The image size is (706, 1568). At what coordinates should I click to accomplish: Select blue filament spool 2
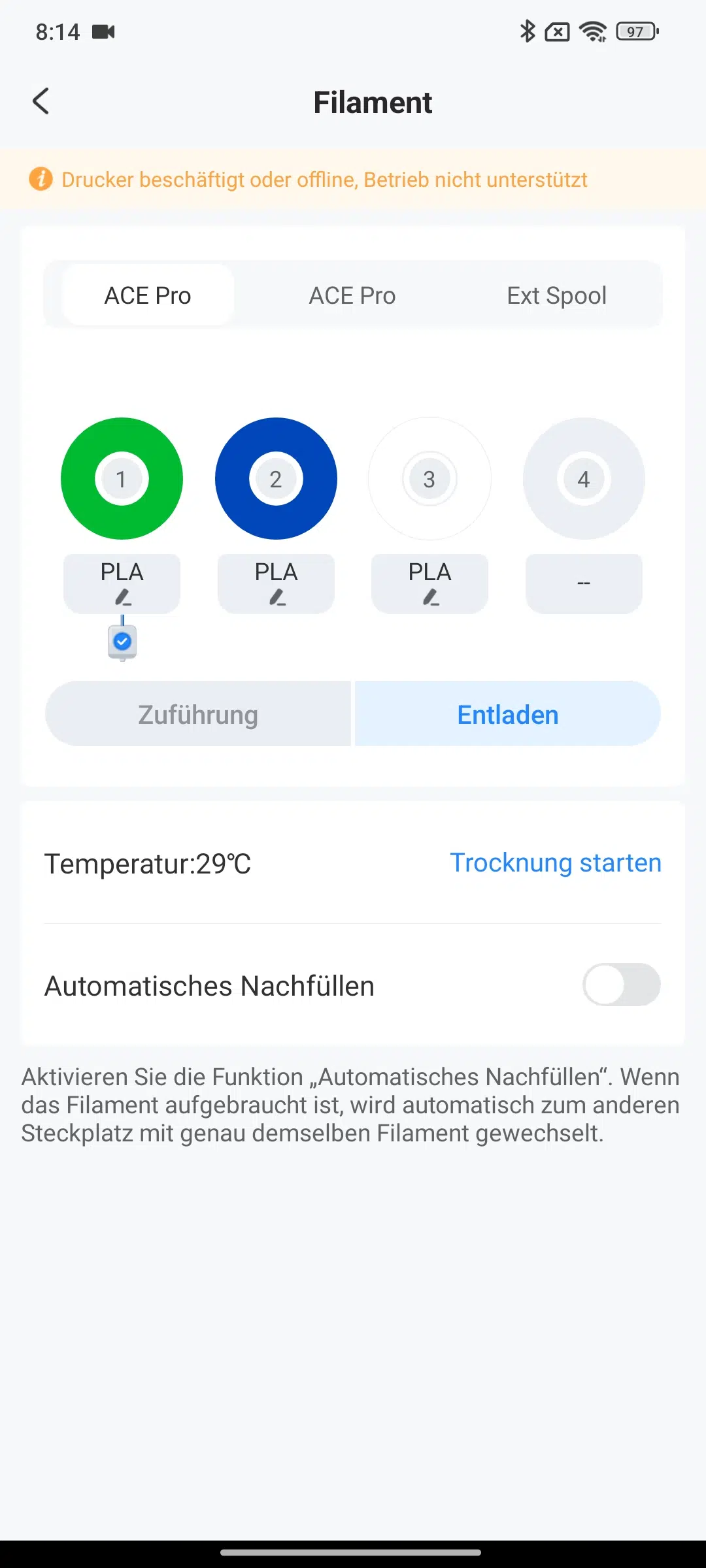pyautogui.click(x=276, y=479)
